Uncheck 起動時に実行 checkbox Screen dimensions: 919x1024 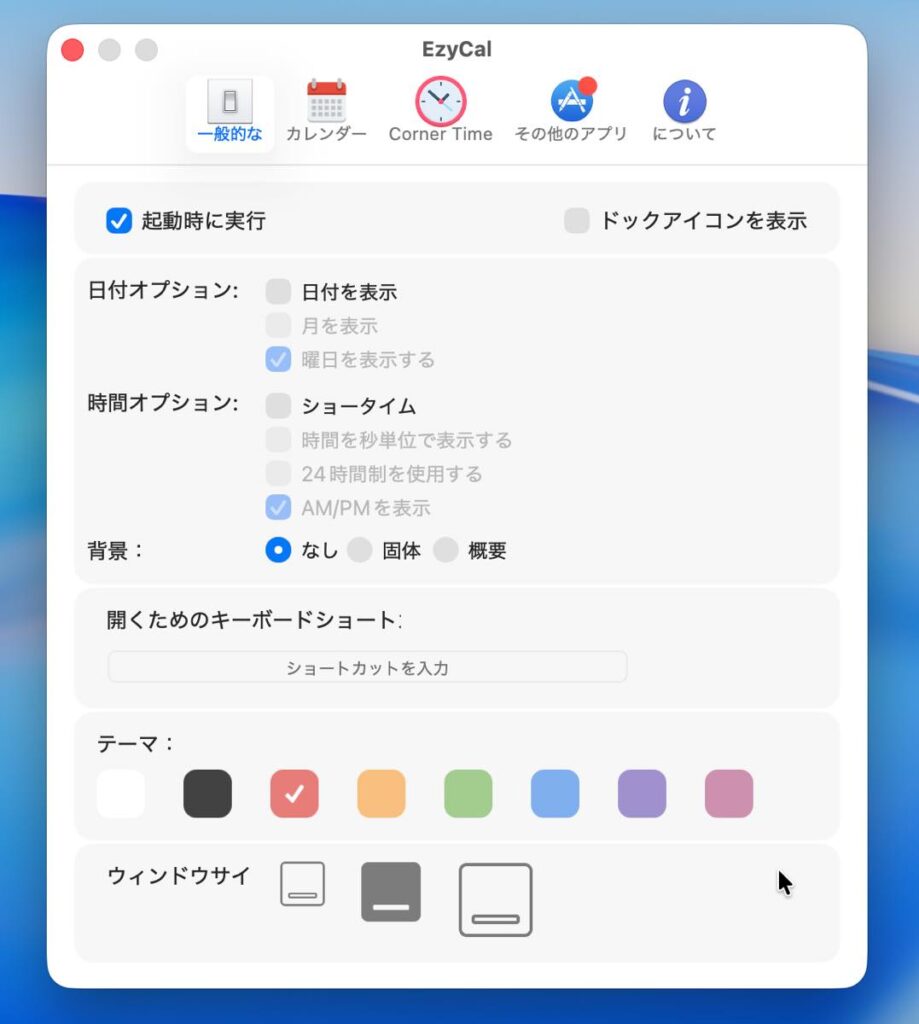click(x=119, y=221)
